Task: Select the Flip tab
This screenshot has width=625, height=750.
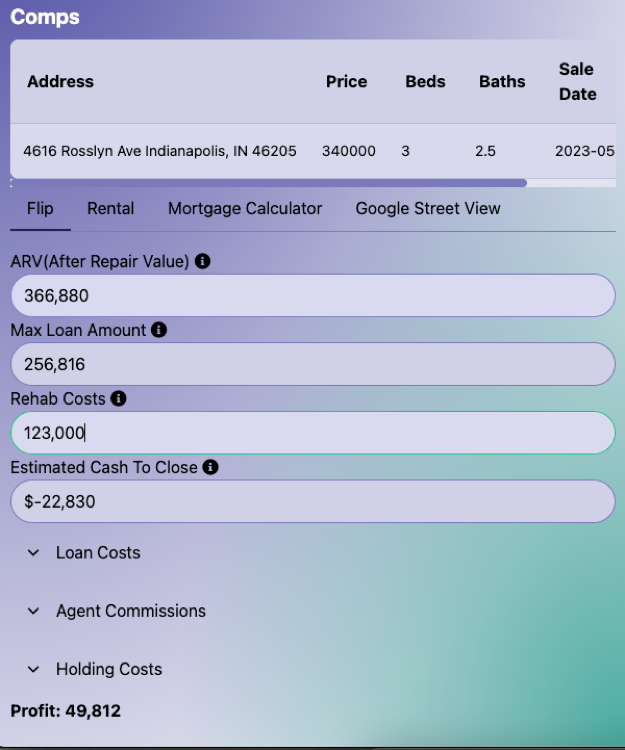Action: tap(40, 209)
